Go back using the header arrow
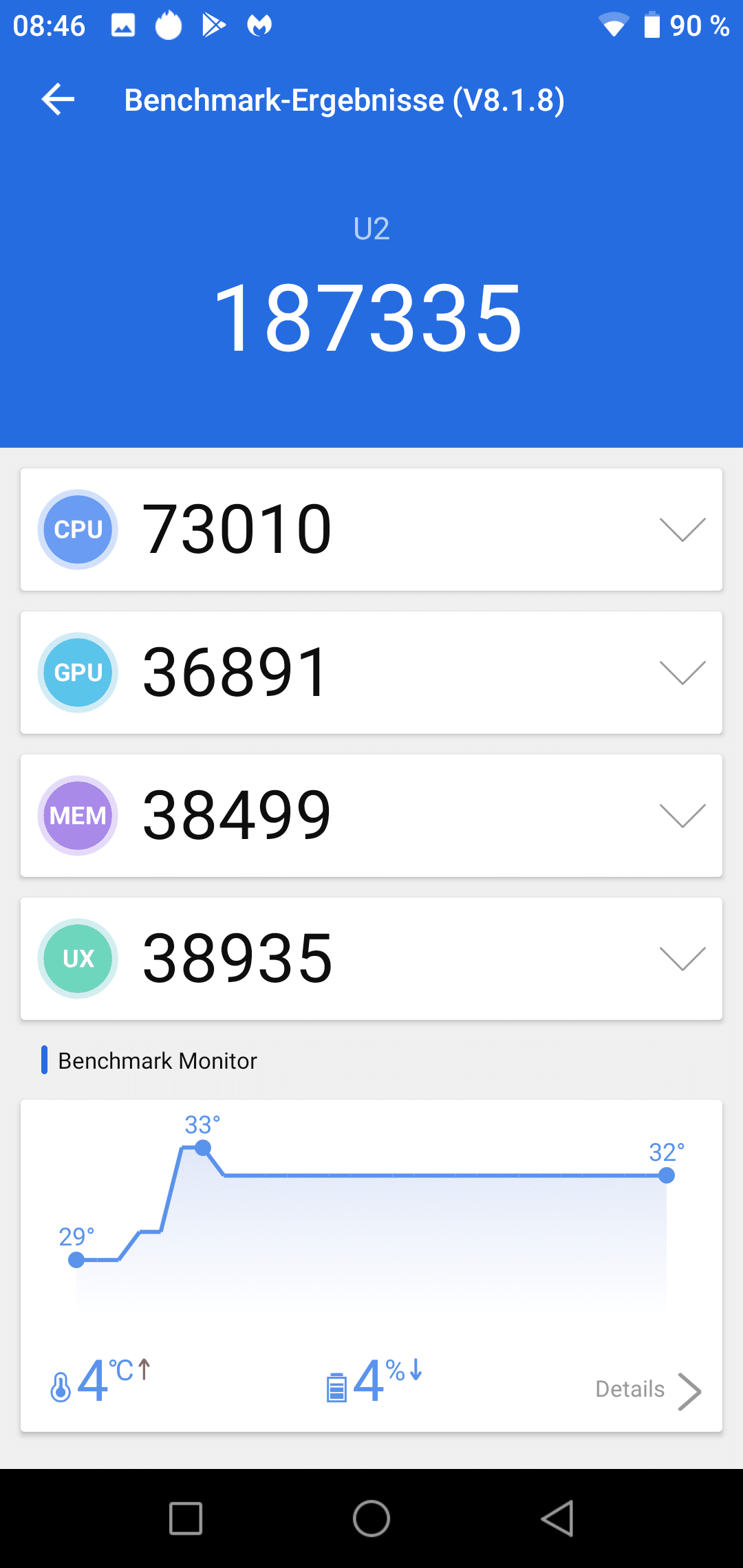Viewport: 743px width, 1568px height. (58, 100)
